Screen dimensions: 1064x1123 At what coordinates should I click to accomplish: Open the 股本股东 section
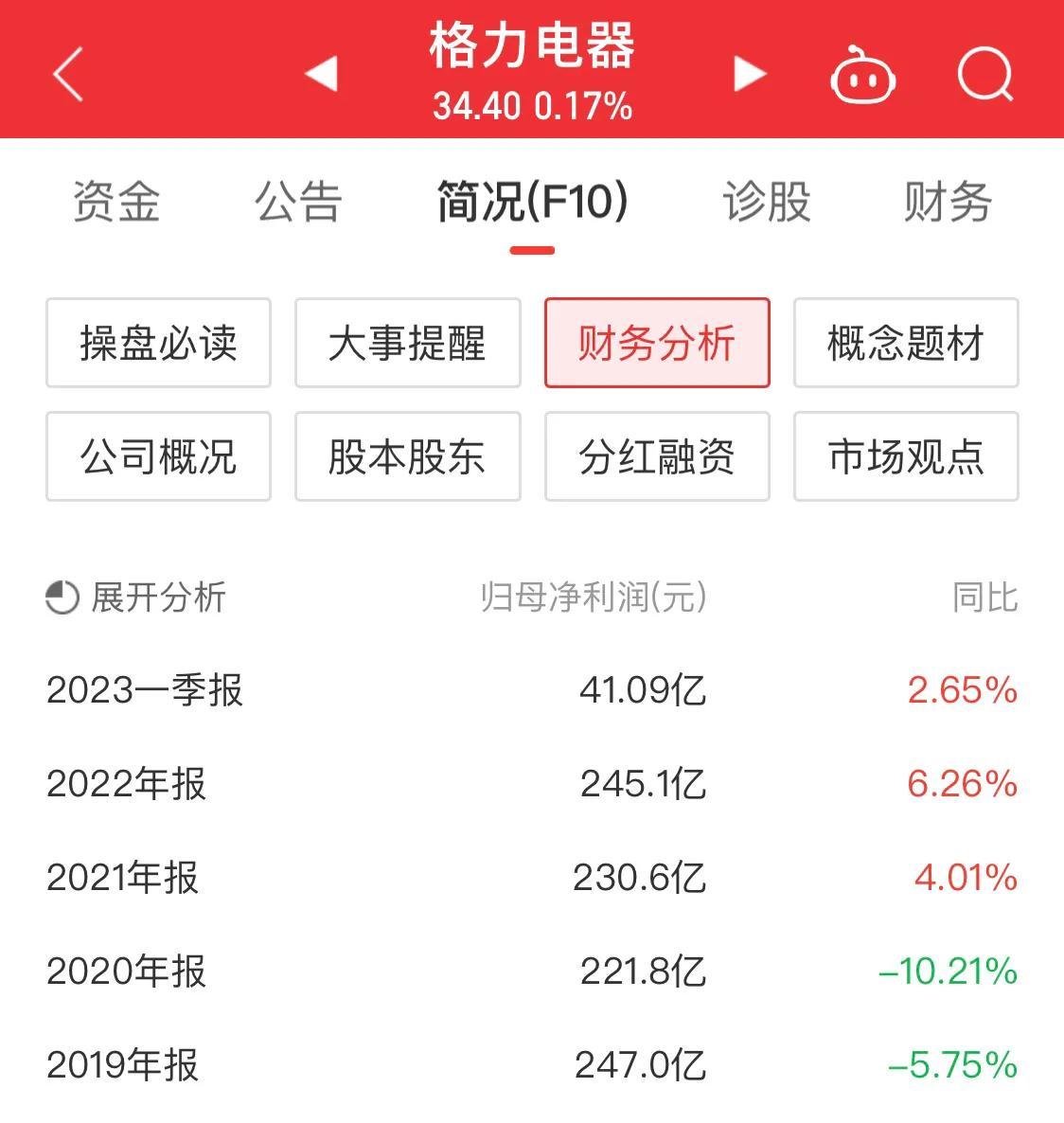coord(407,456)
